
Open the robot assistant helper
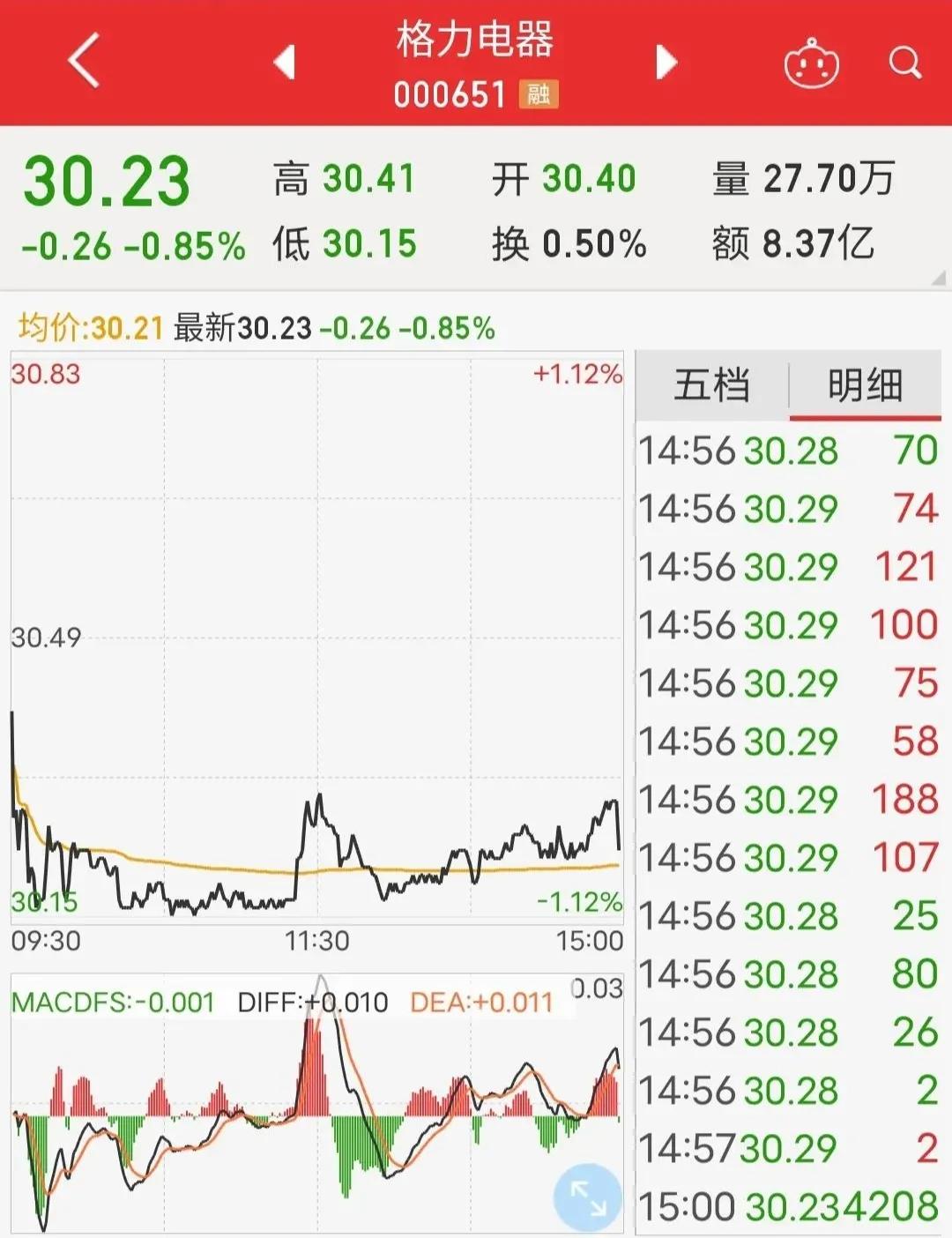[812, 64]
